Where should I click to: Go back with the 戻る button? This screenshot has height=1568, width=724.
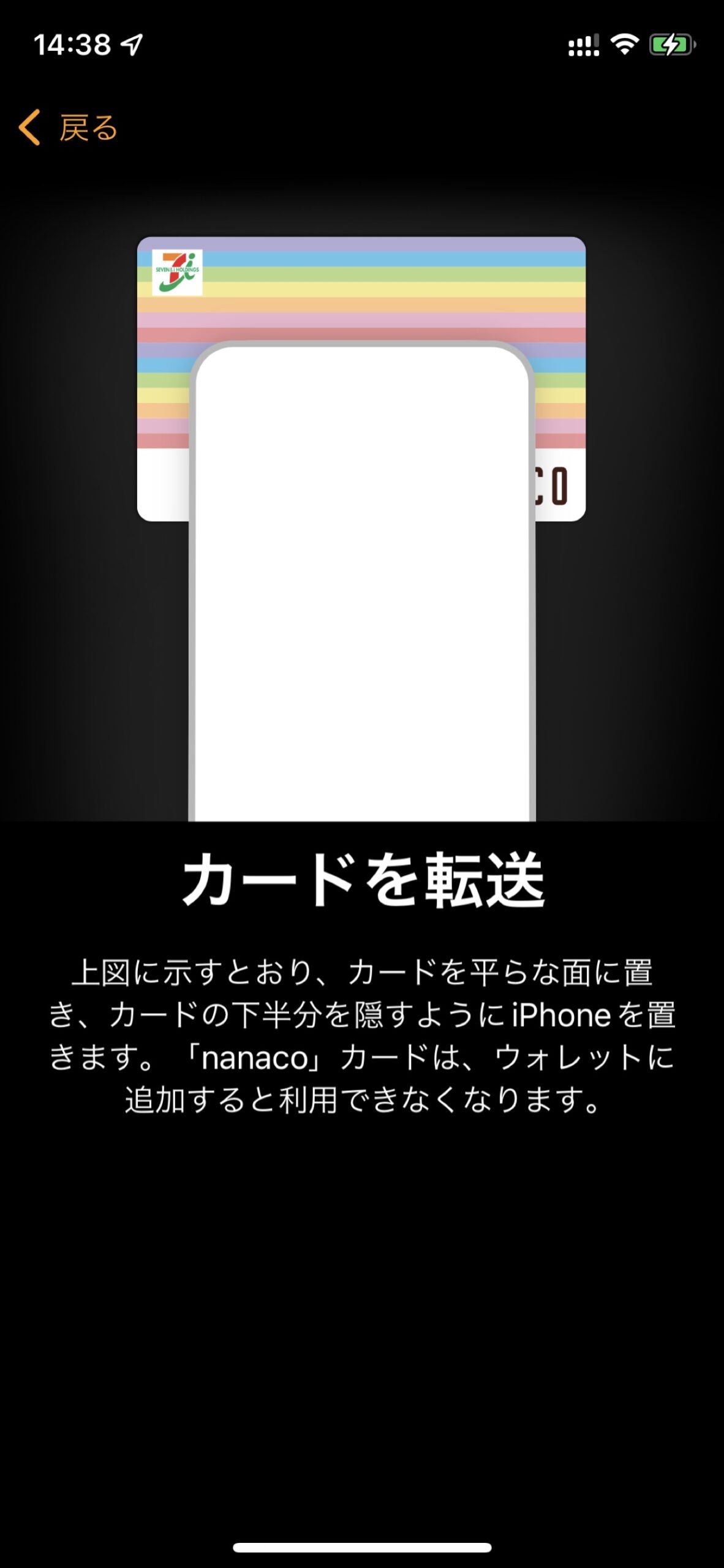pos(69,127)
